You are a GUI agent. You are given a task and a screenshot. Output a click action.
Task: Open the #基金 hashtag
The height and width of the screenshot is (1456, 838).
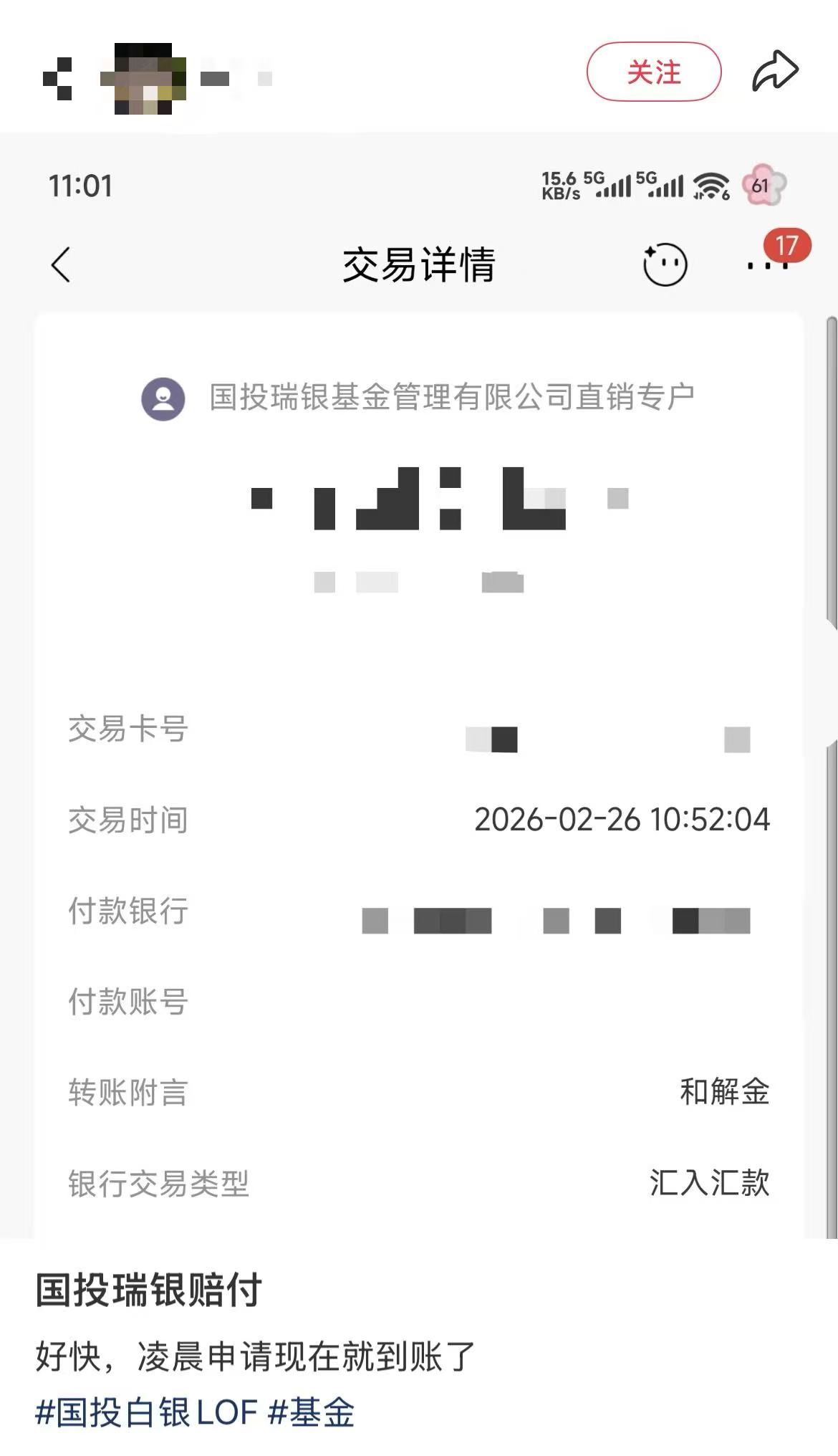(312, 1412)
